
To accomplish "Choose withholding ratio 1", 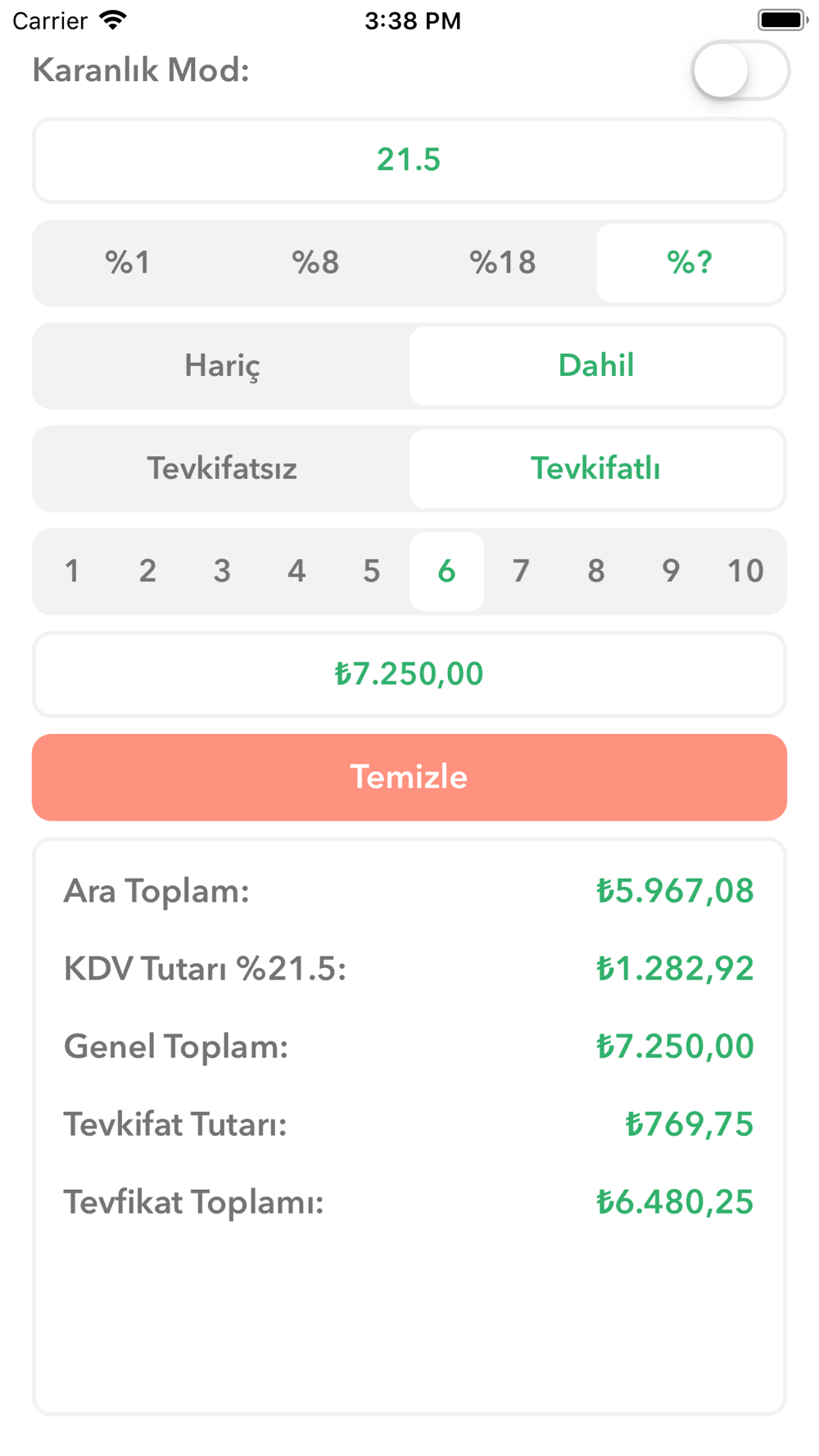I will point(72,572).
